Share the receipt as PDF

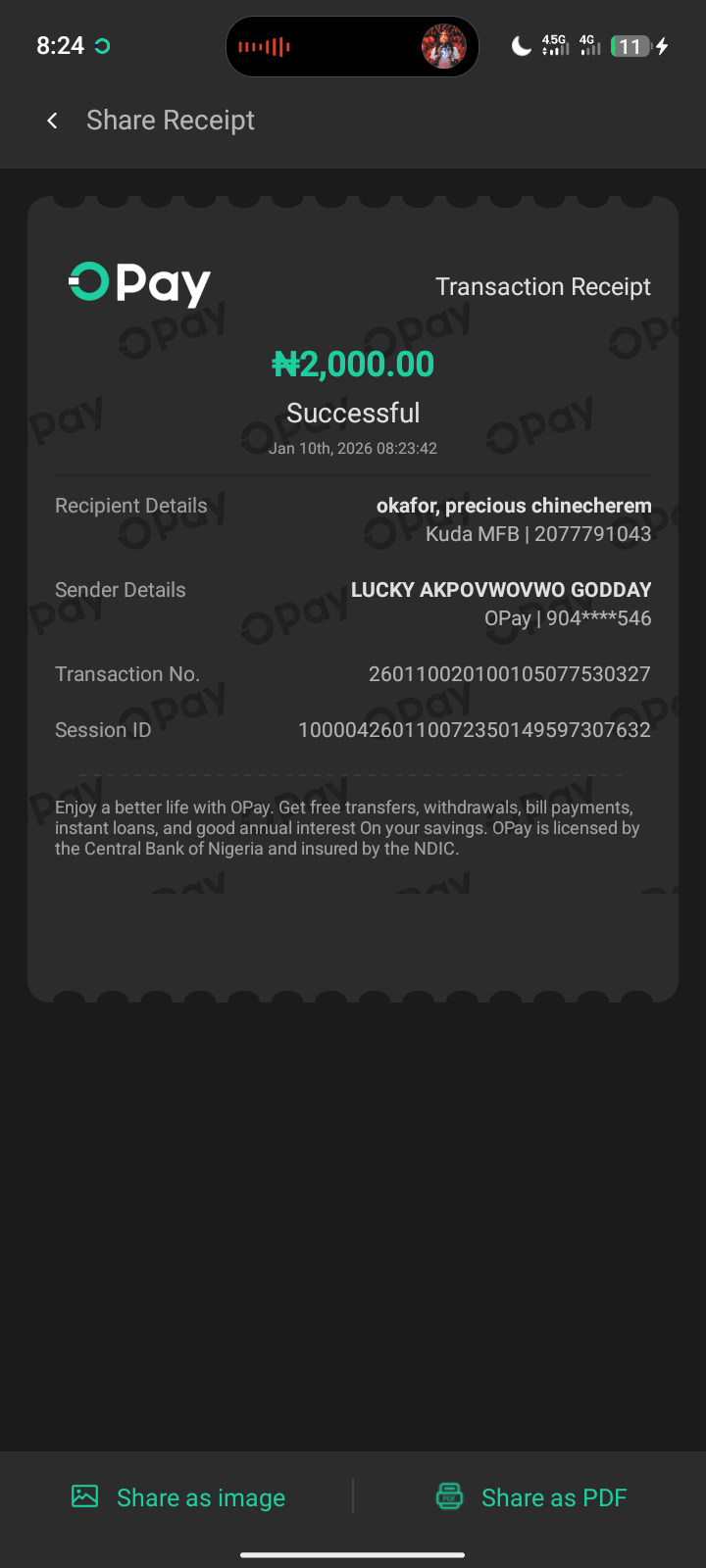tap(531, 1497)
